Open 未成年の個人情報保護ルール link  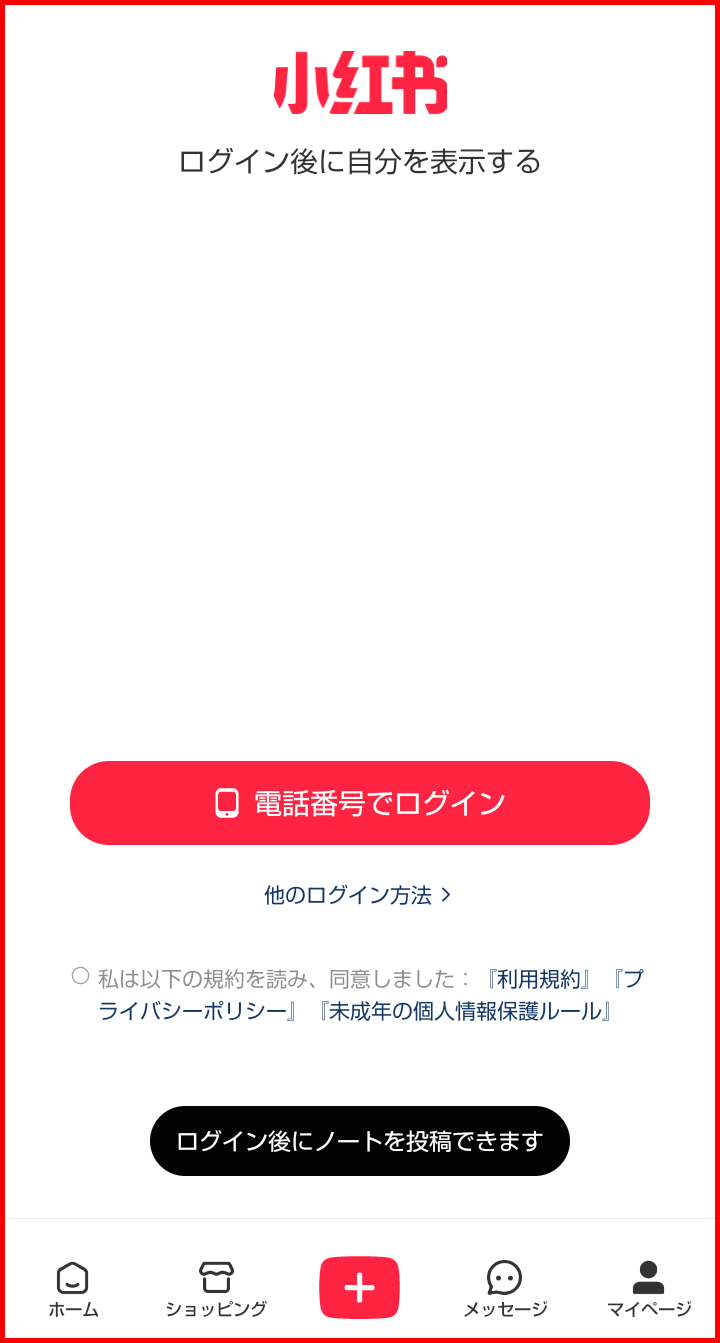click(465, 1011)
